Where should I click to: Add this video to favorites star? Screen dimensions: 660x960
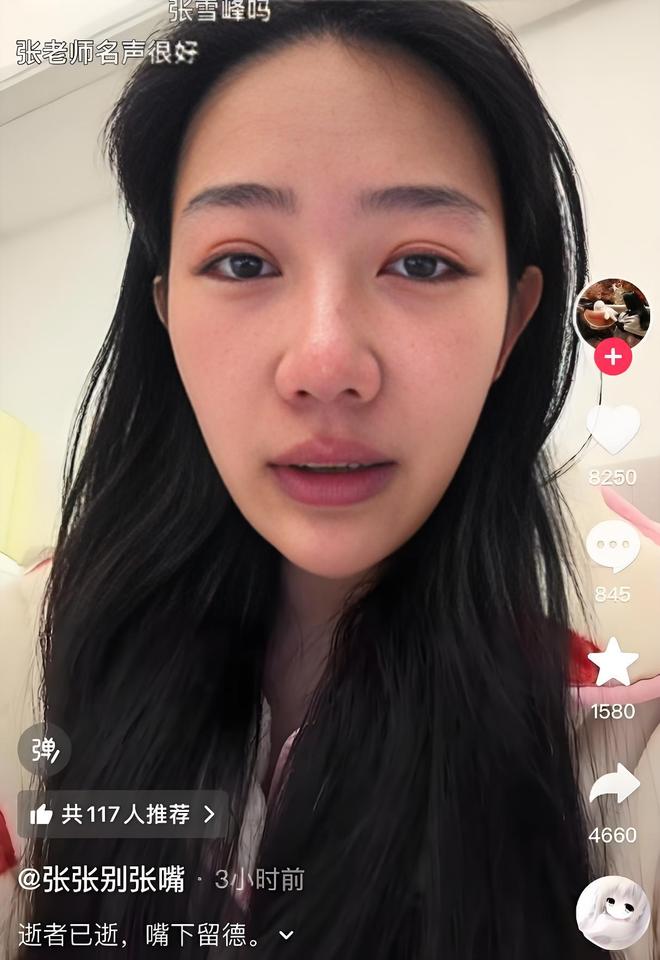click(x=612, y=664)
